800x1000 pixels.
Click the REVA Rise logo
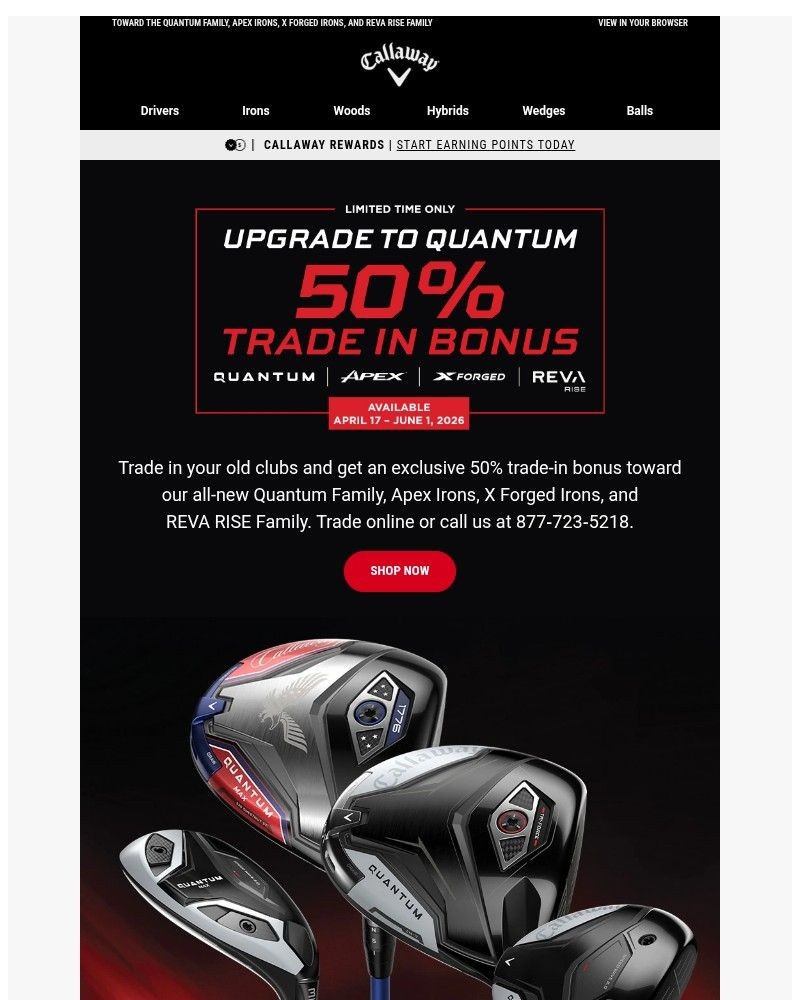556,378
